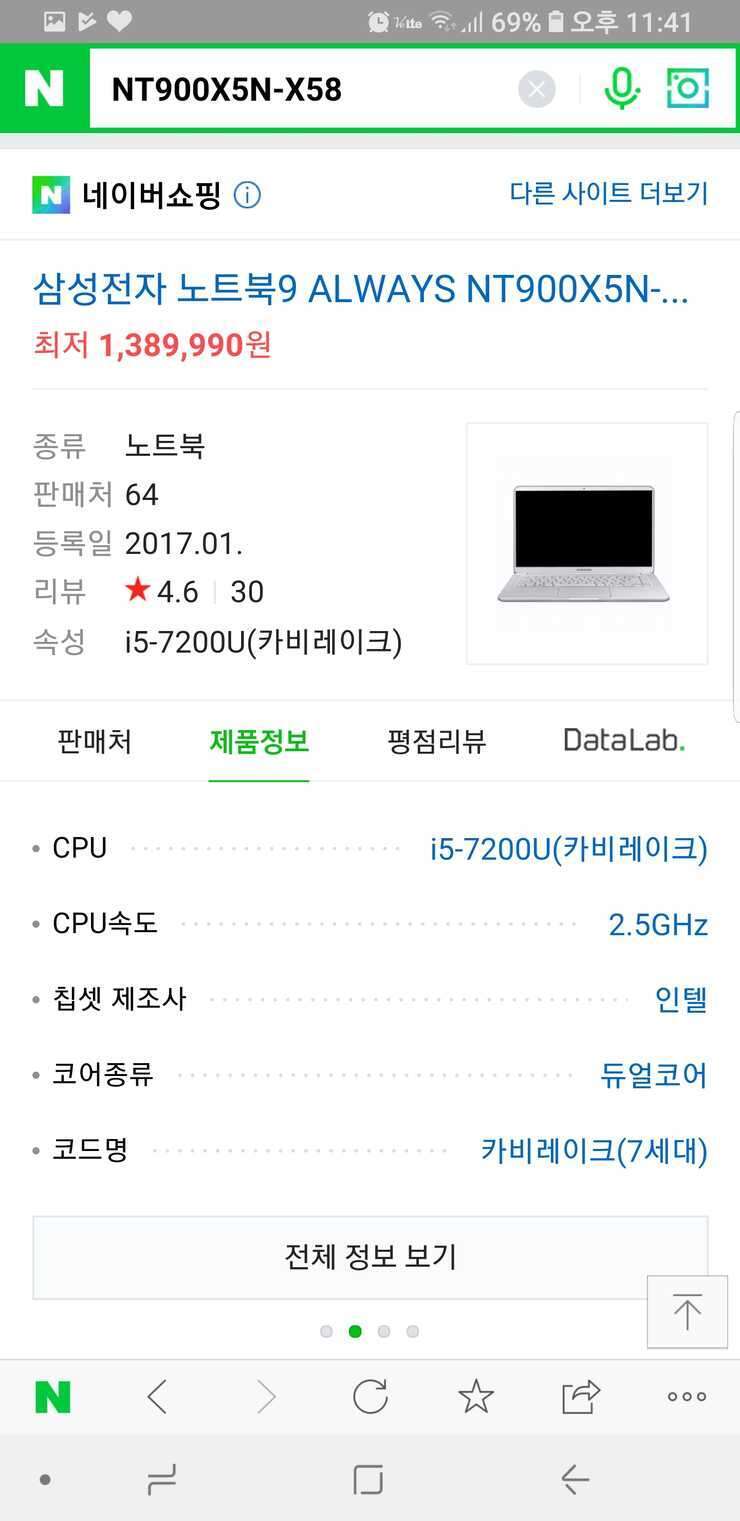The height and width of the screenshot is (1521, 740).
Task: Tap 전체 정보 보기 button
Action: pos(370,1257)
